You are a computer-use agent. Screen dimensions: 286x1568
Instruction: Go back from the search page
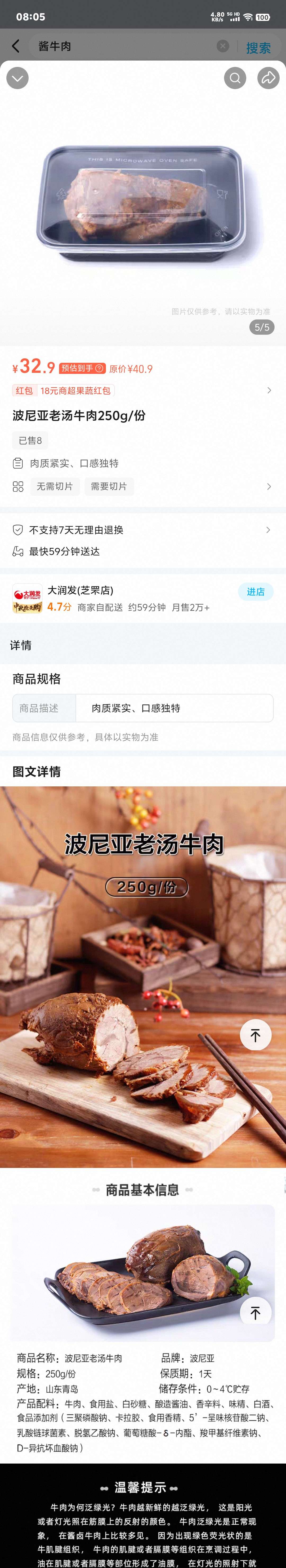16,46
